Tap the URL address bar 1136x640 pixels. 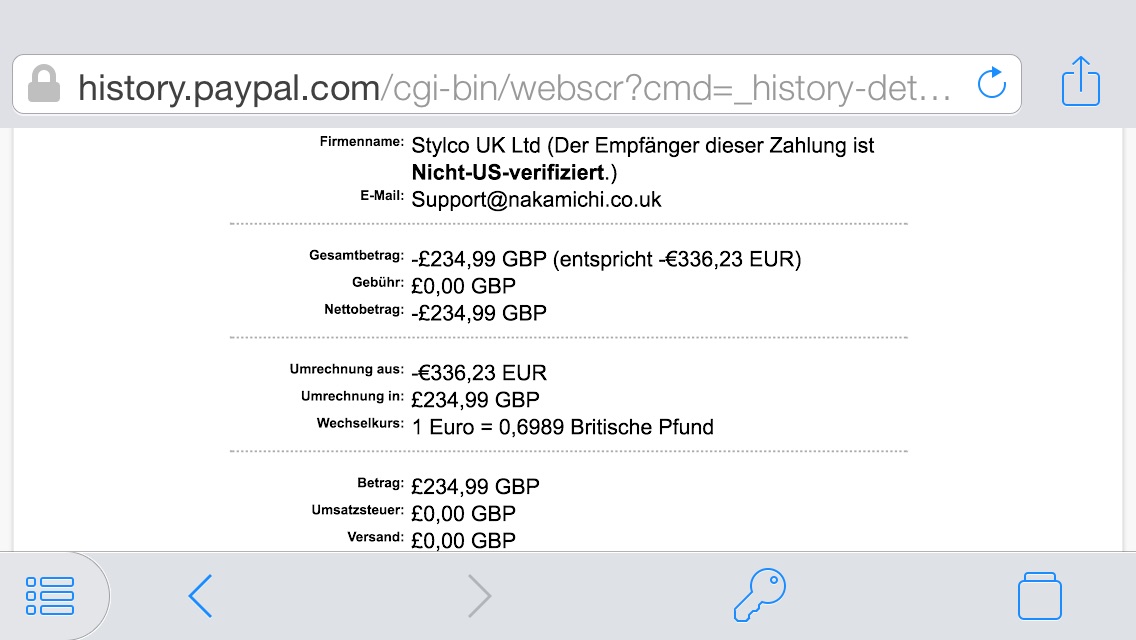[x=500, y=86]
